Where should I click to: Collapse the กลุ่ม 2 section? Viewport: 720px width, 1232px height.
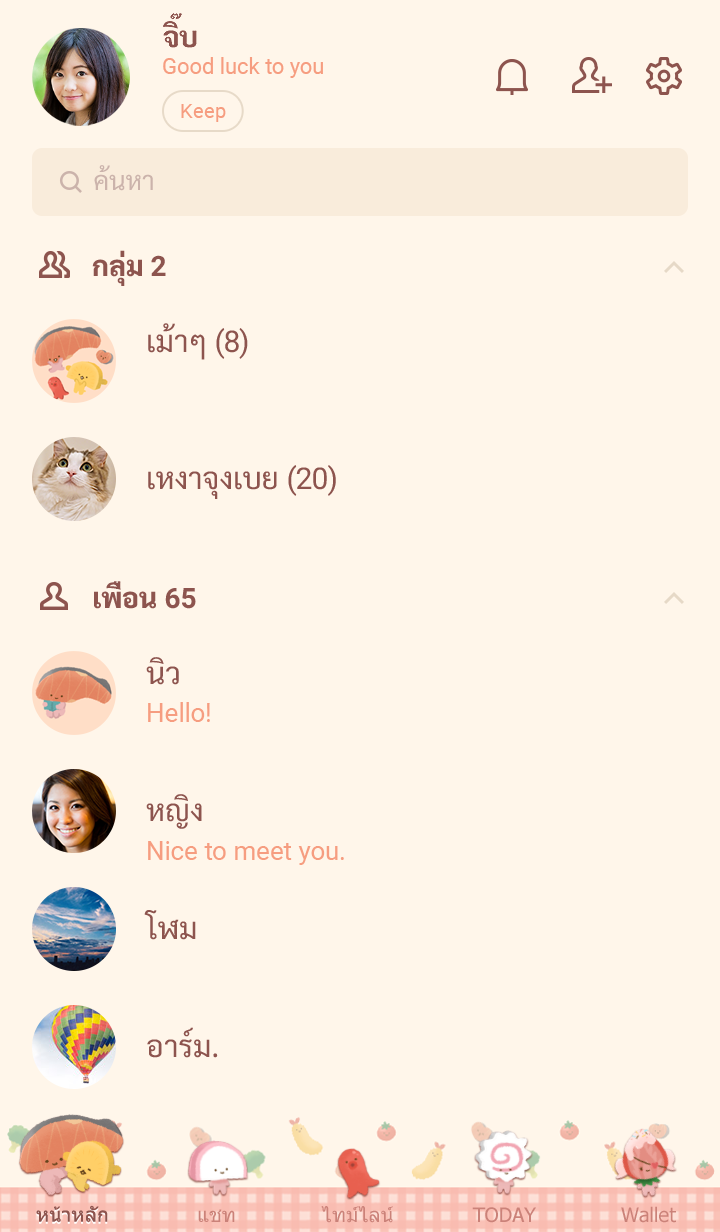click(674, 267)
